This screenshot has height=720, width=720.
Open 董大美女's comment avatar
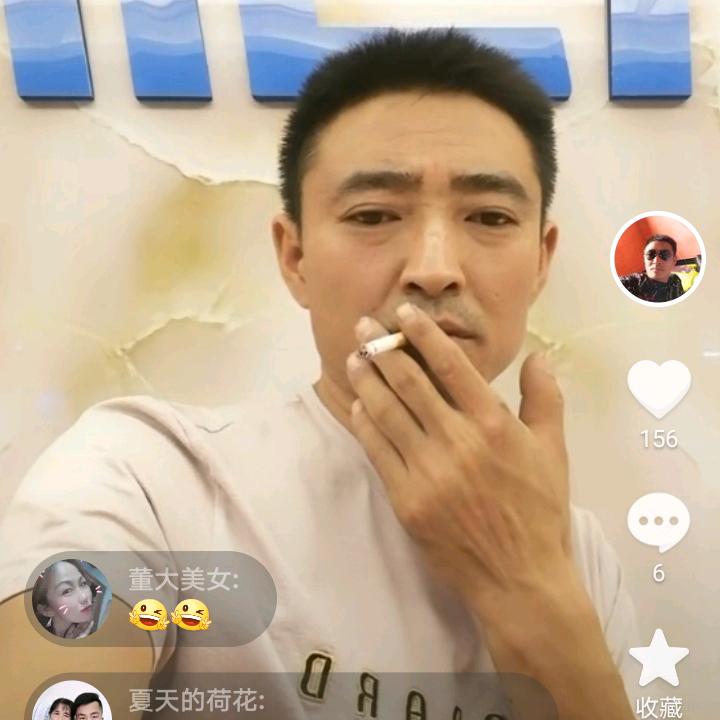point(71,599)
